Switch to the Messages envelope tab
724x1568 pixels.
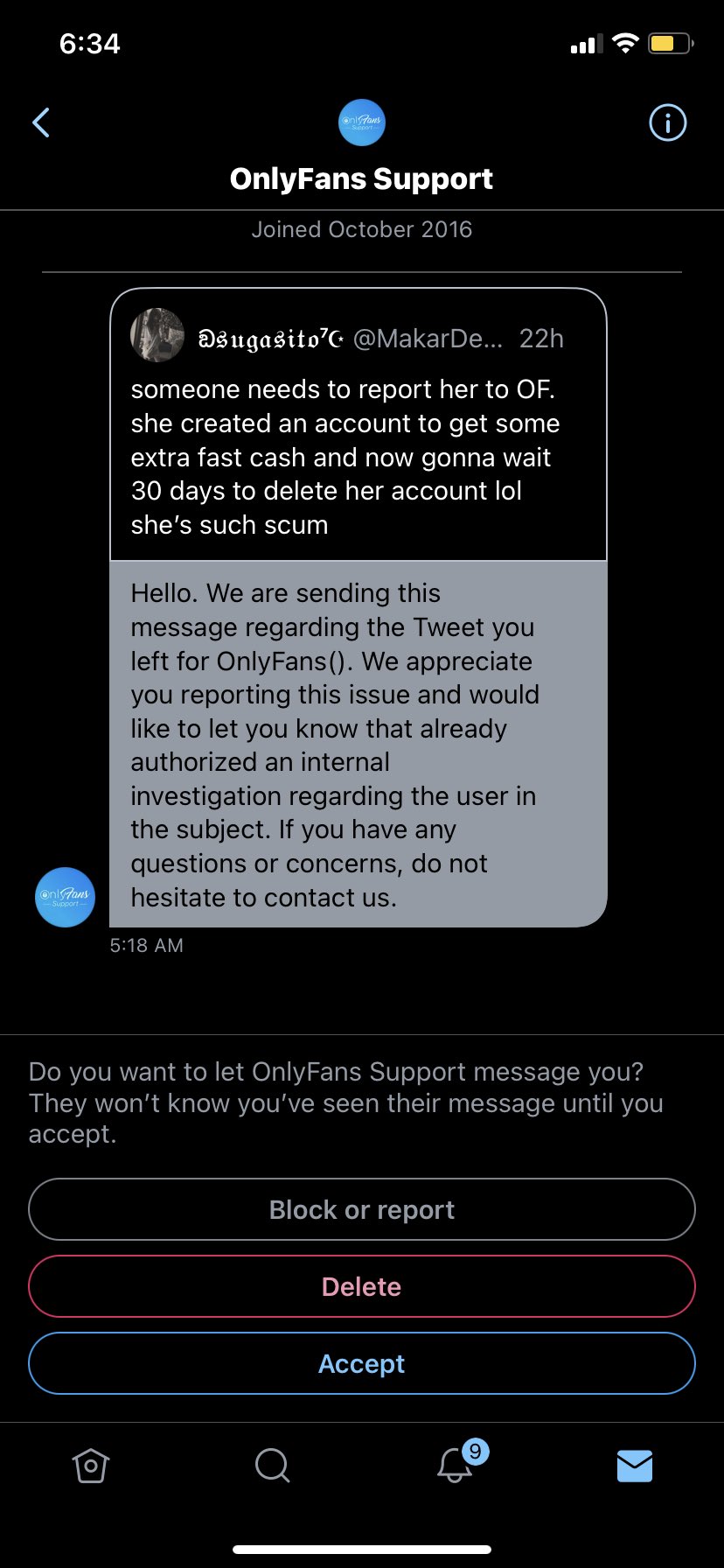pyautogui.click(x=635, y=1466)
